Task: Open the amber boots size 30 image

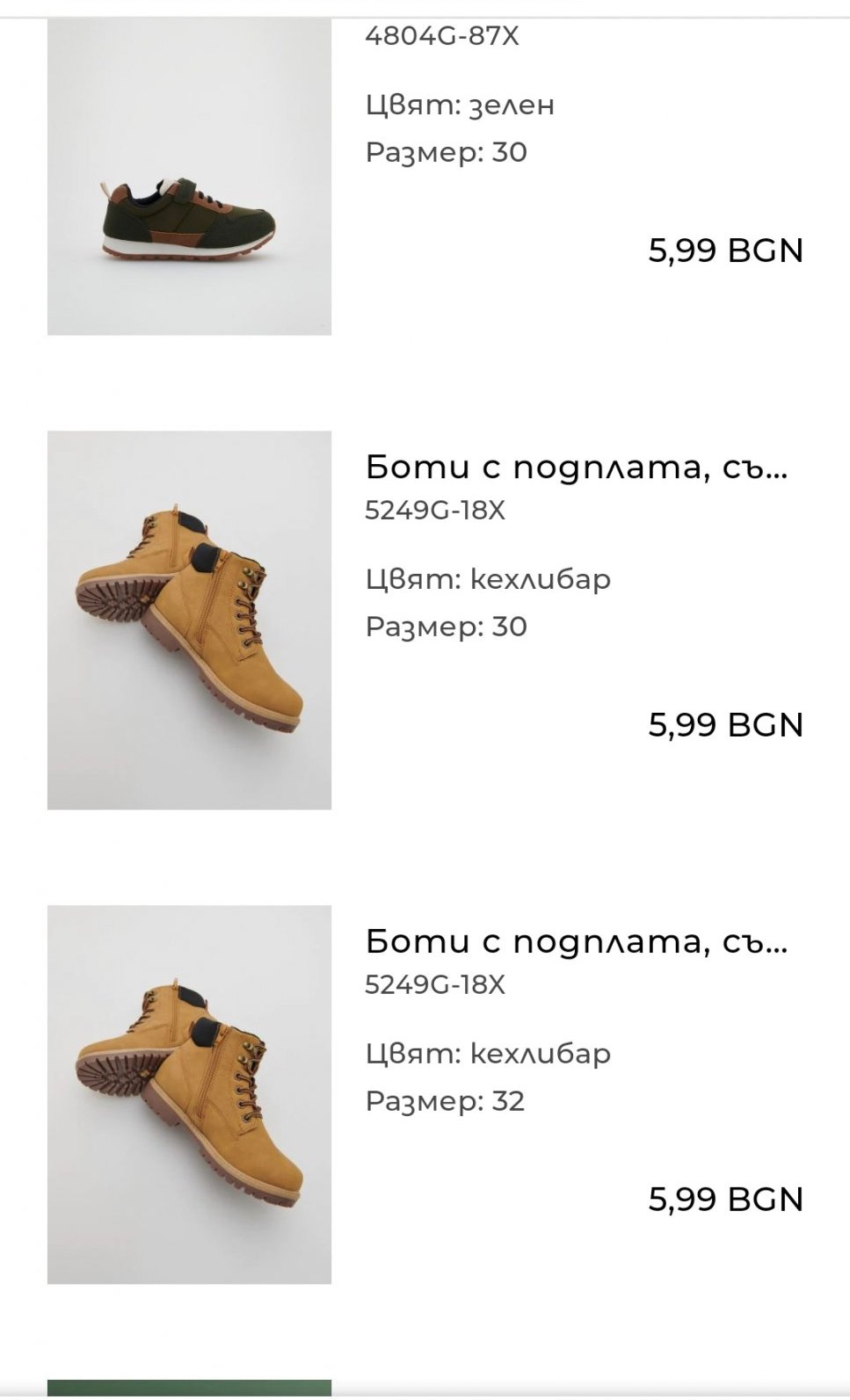Action: point(189,620)
